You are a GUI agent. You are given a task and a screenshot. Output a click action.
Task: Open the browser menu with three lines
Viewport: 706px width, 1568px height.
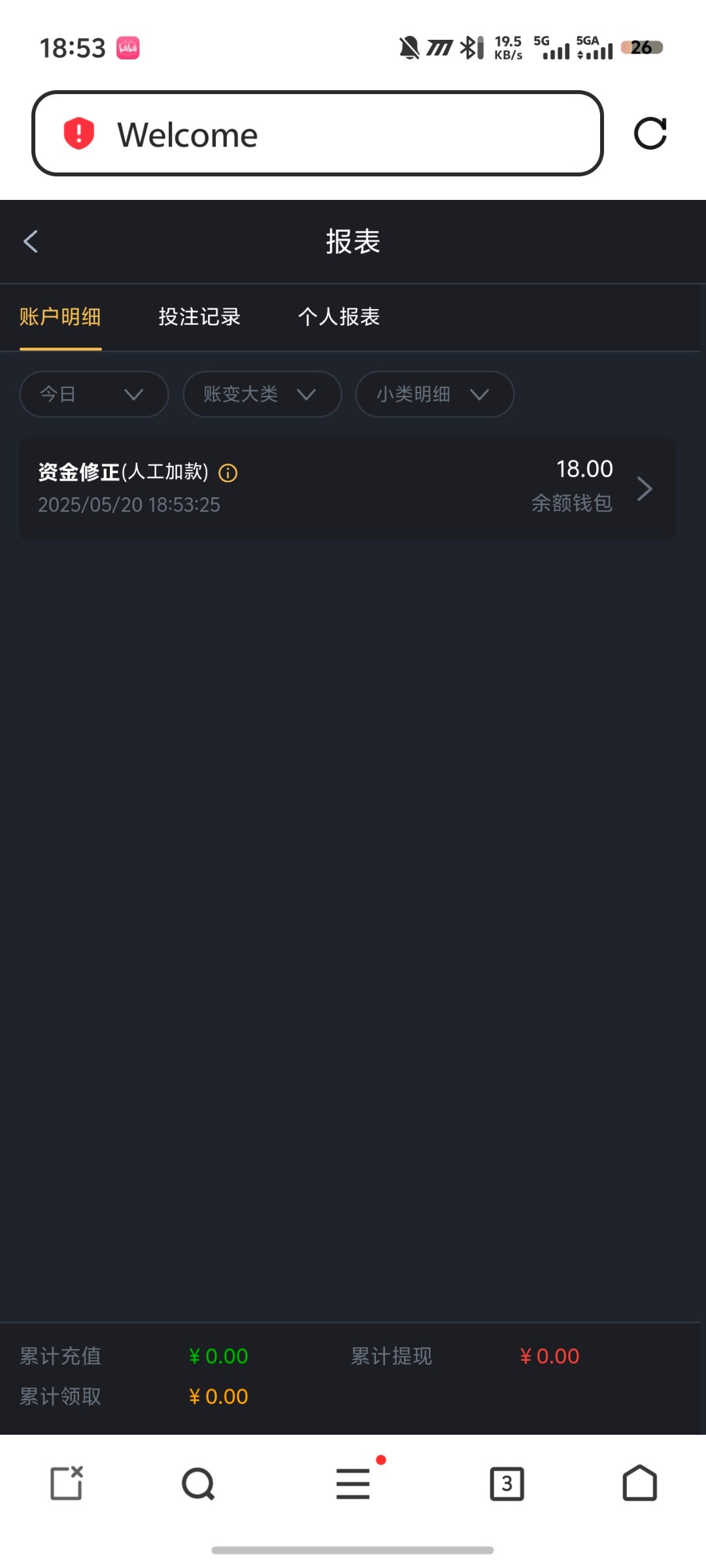pos(353,1484)
